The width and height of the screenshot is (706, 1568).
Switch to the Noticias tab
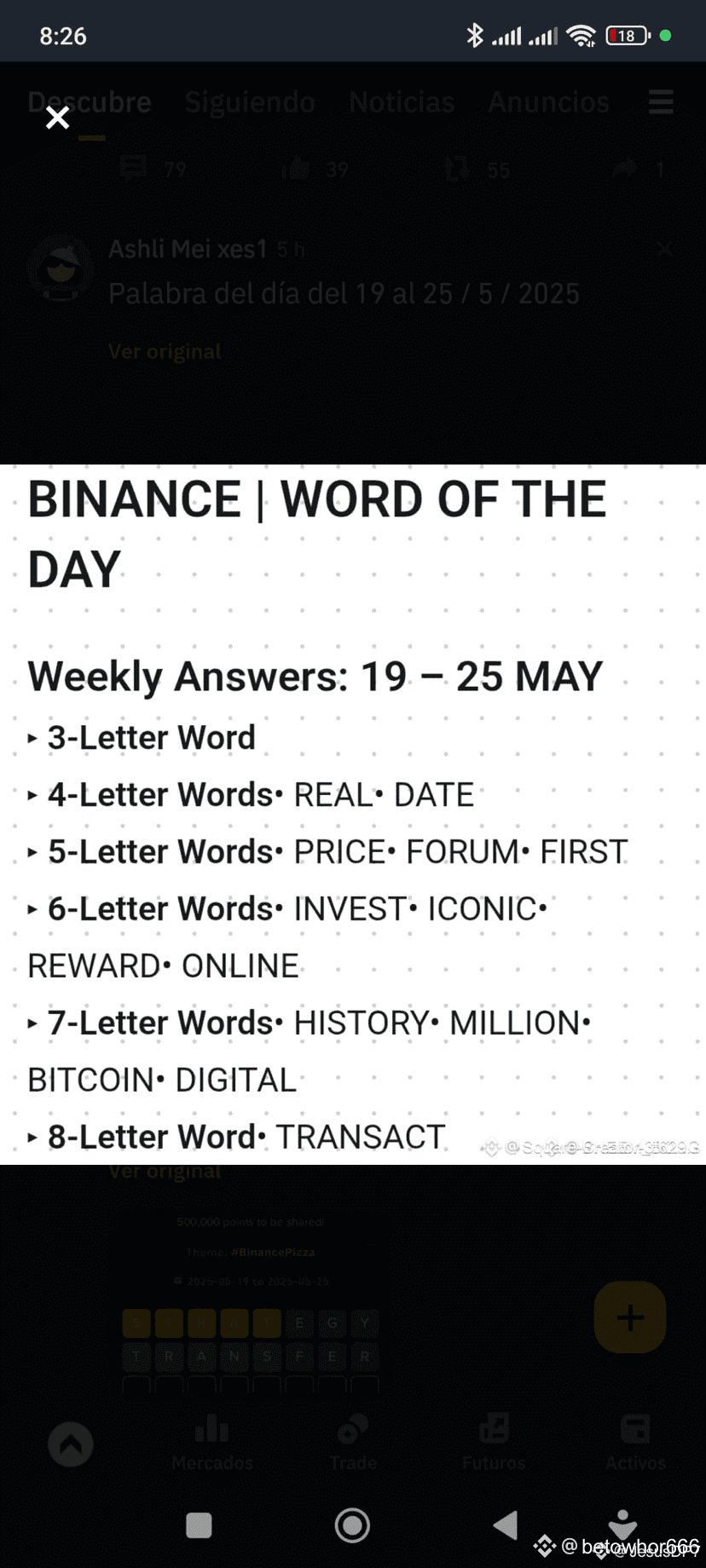(401, 102)
